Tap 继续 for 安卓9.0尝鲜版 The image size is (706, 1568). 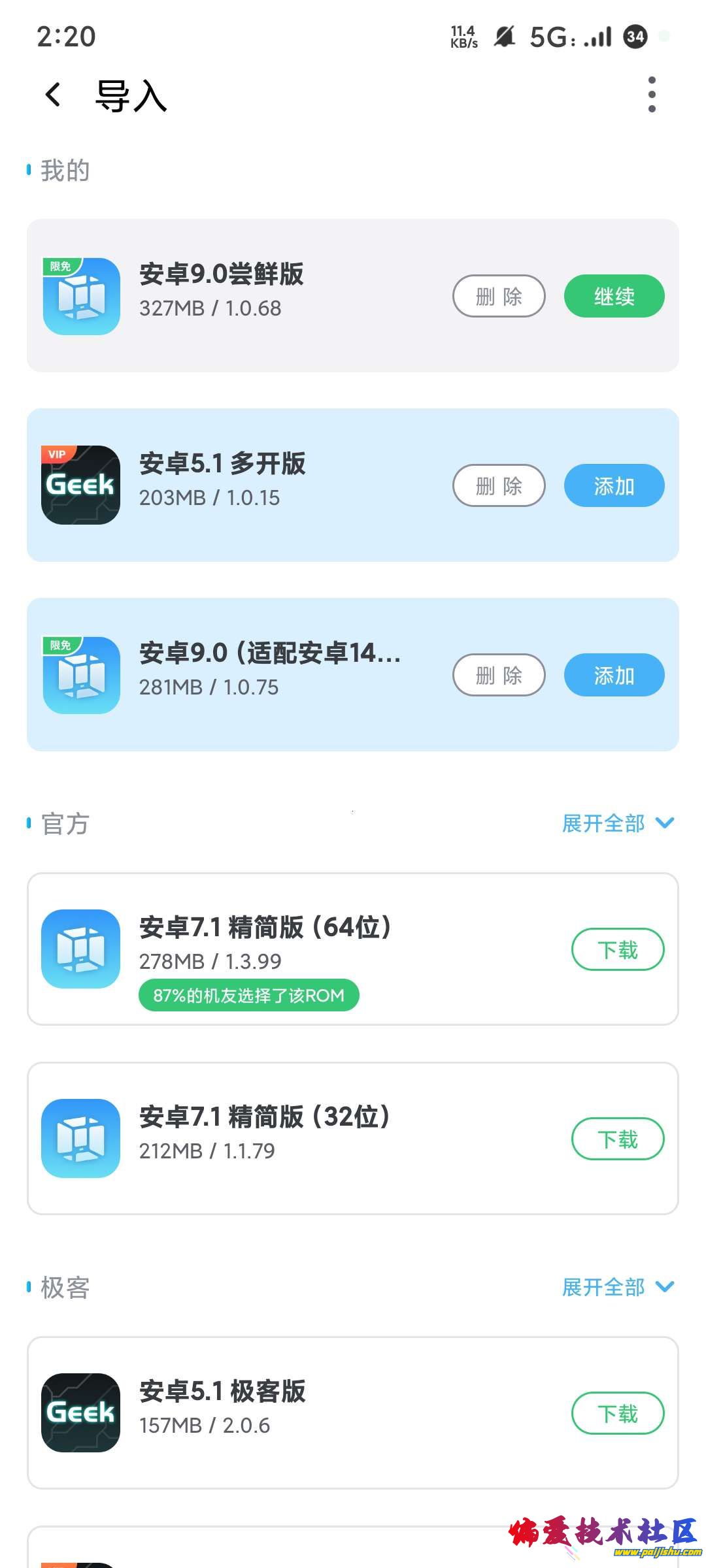(x=614, y=296)
